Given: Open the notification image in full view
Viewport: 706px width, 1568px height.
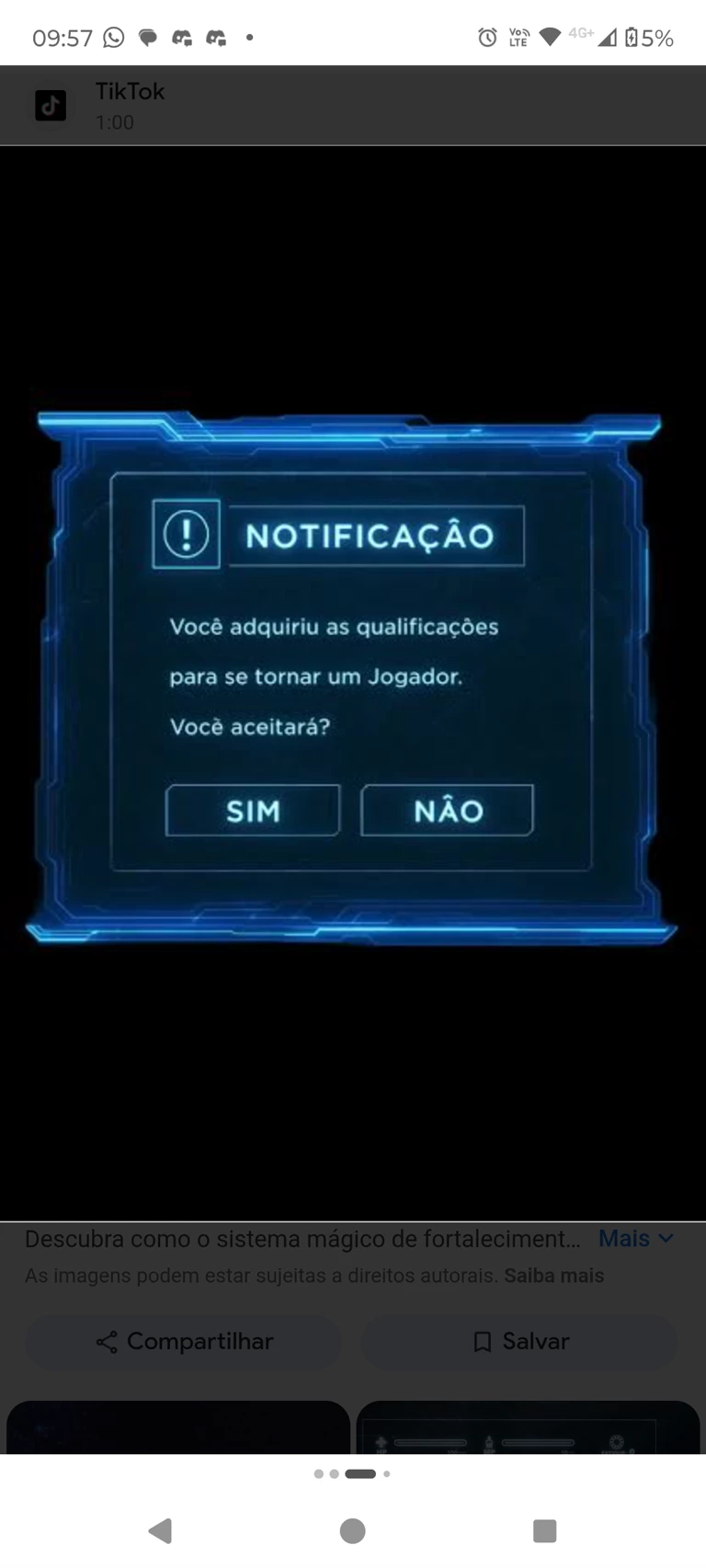Looking at the screenshot, I should (x=352, y=680).
